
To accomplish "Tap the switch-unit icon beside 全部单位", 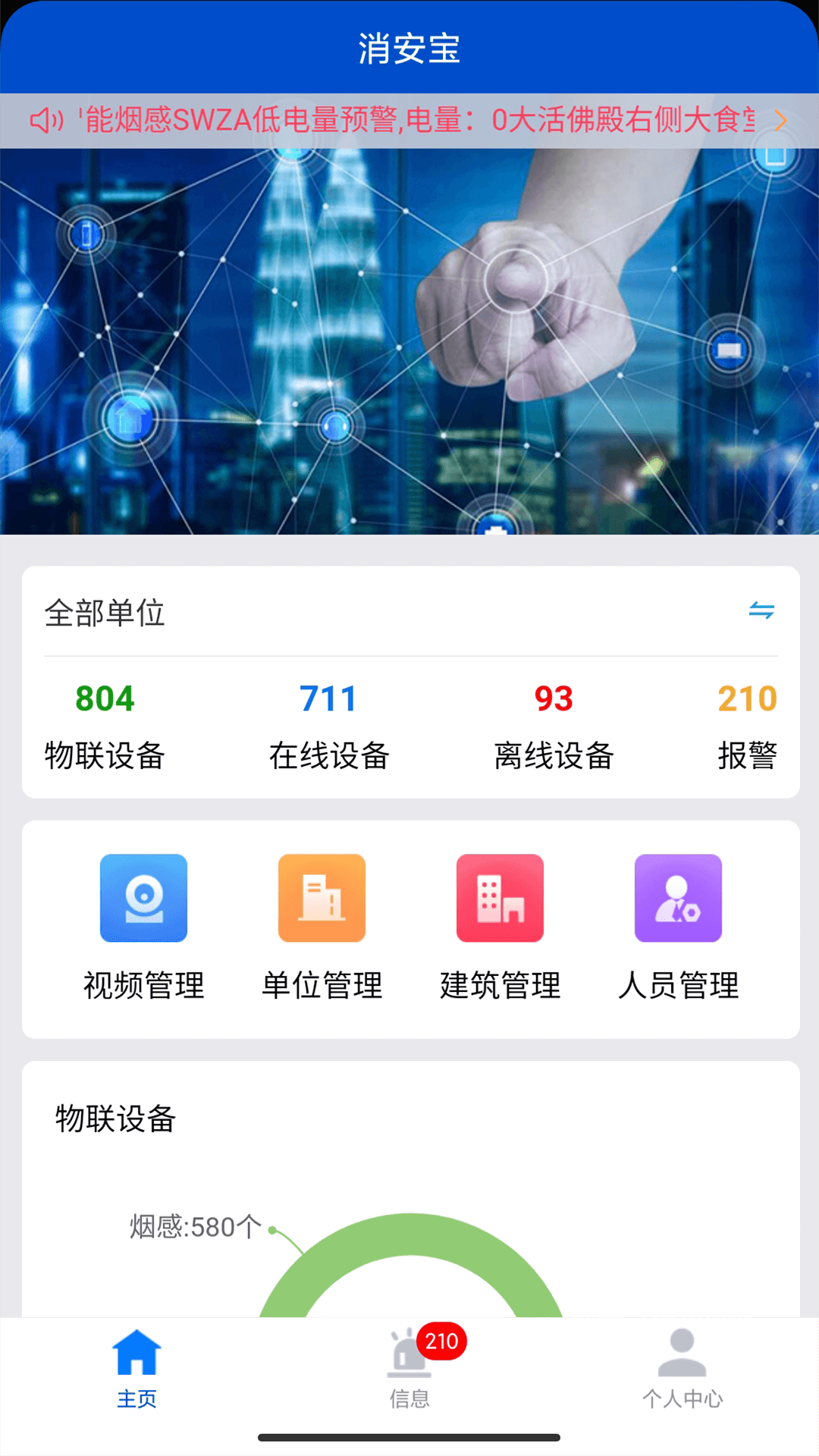I will coord(761,610).
